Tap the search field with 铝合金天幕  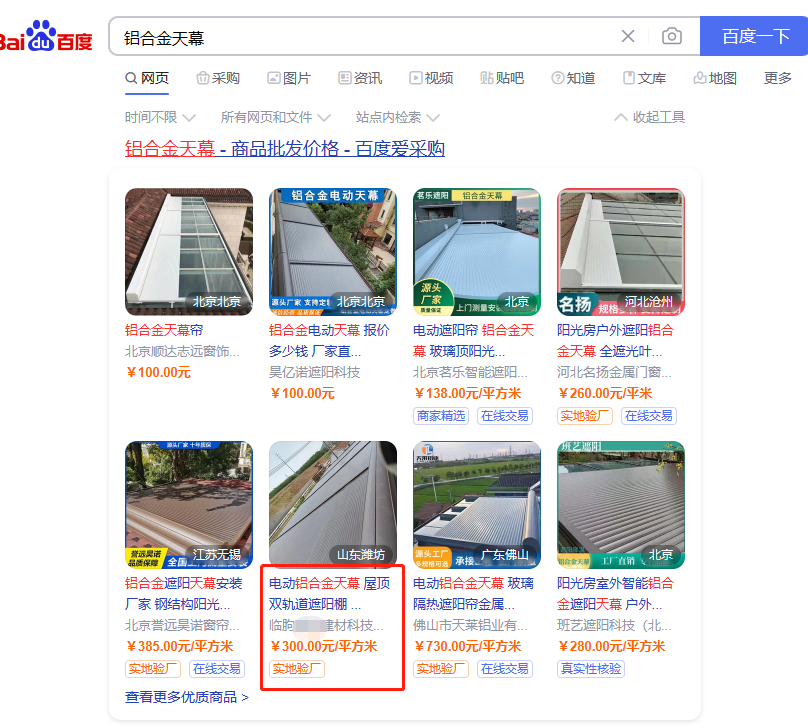[x=360, y=37]
